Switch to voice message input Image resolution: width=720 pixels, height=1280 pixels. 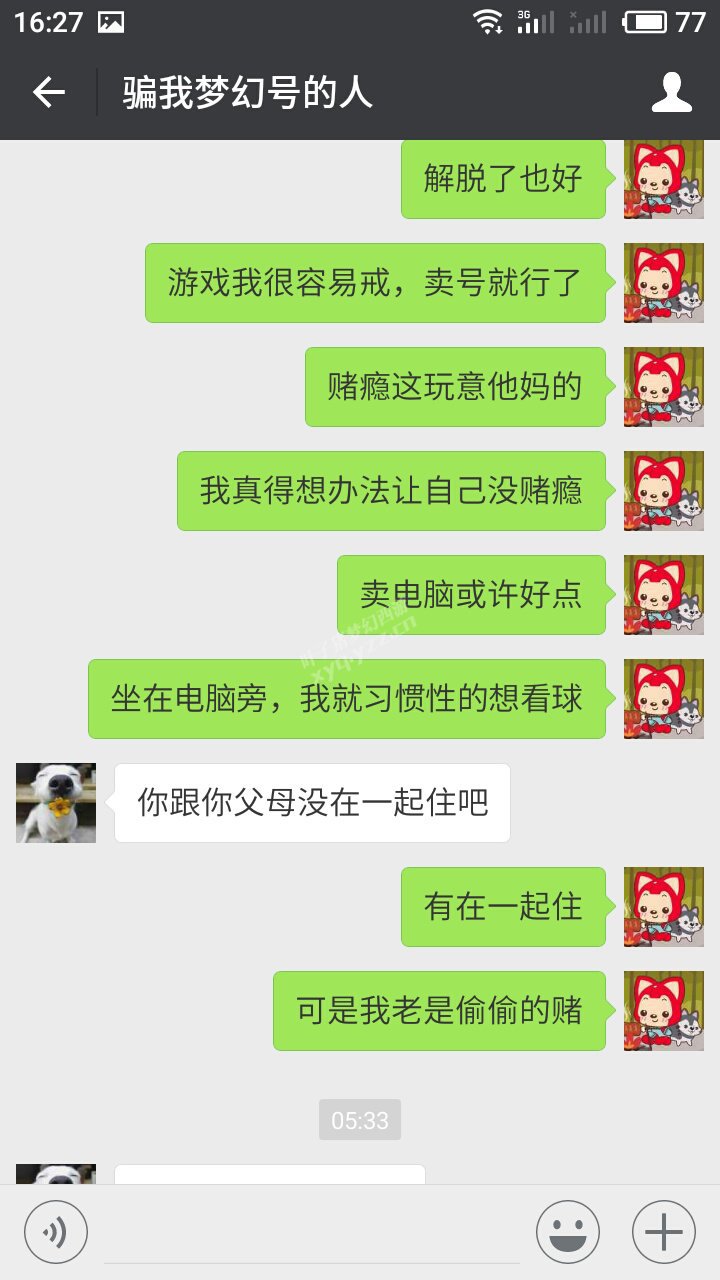tap(56, 1232)
